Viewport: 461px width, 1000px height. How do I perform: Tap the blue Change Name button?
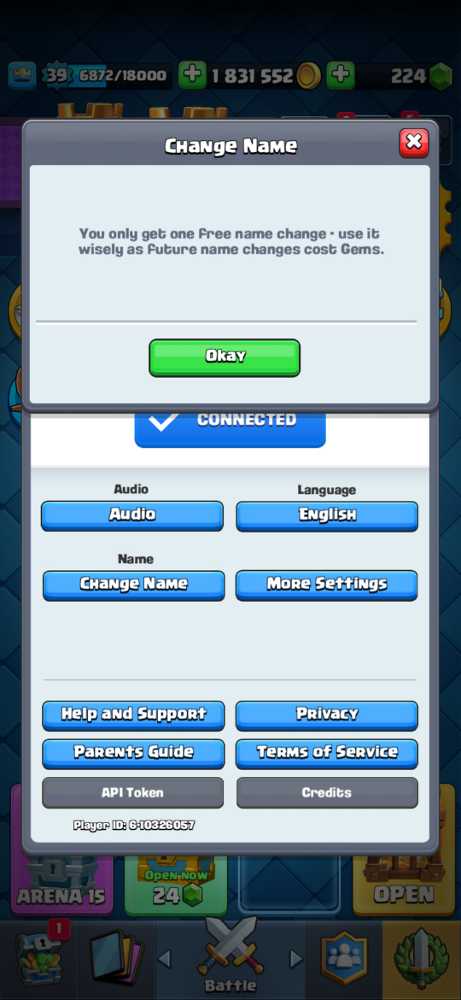click(x=133, y=585)
